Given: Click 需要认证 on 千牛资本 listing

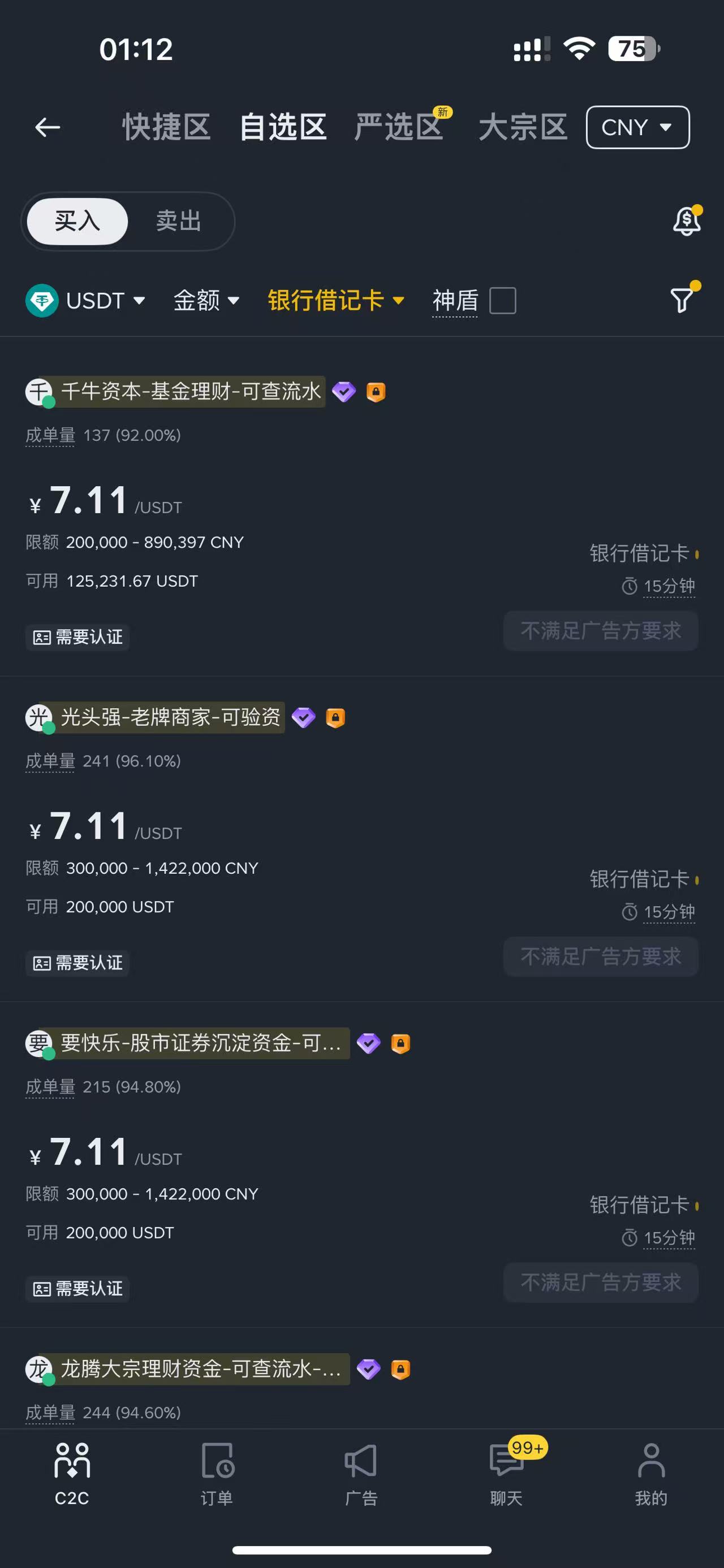Looking at the screenshot, I should [x=78, y=637].
